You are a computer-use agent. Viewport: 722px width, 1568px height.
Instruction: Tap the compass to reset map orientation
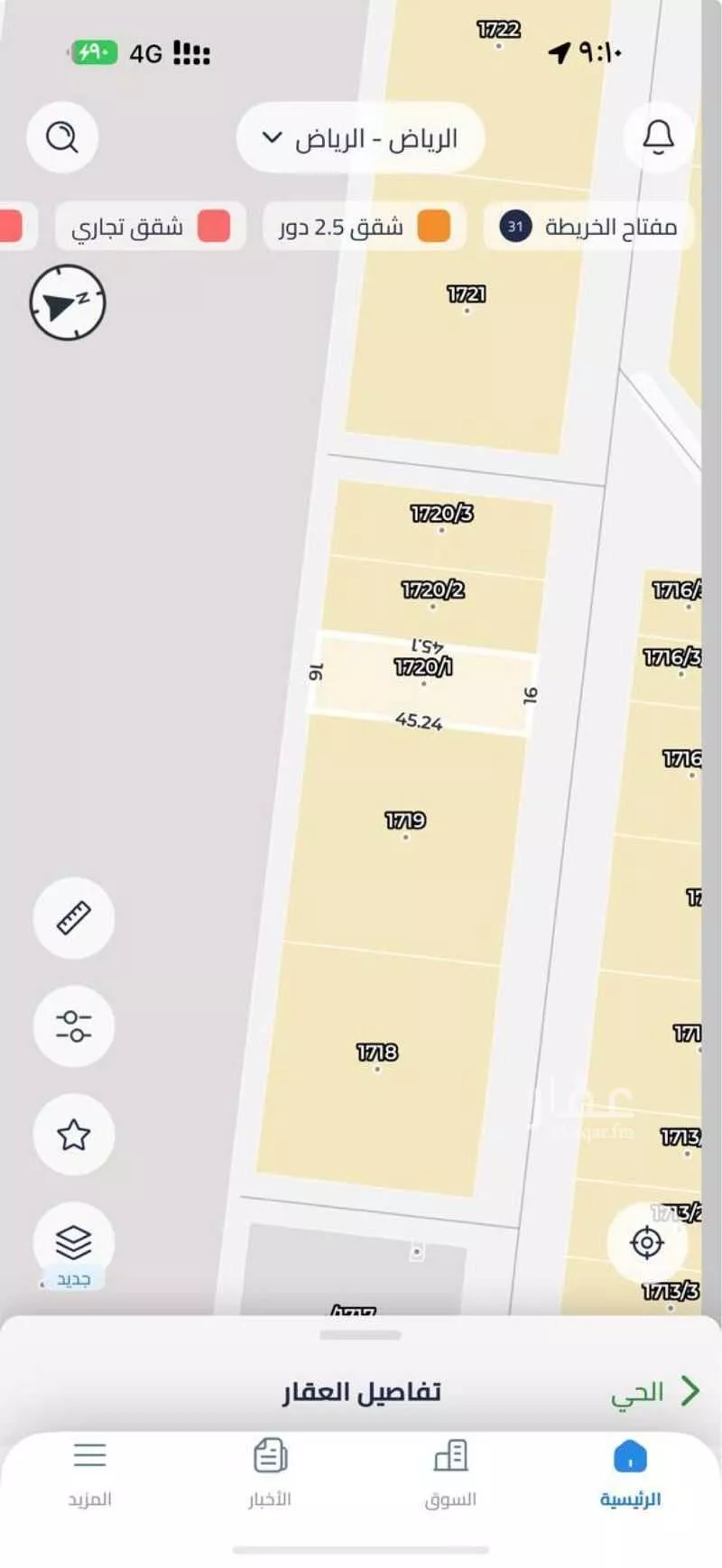click(68, 302)
